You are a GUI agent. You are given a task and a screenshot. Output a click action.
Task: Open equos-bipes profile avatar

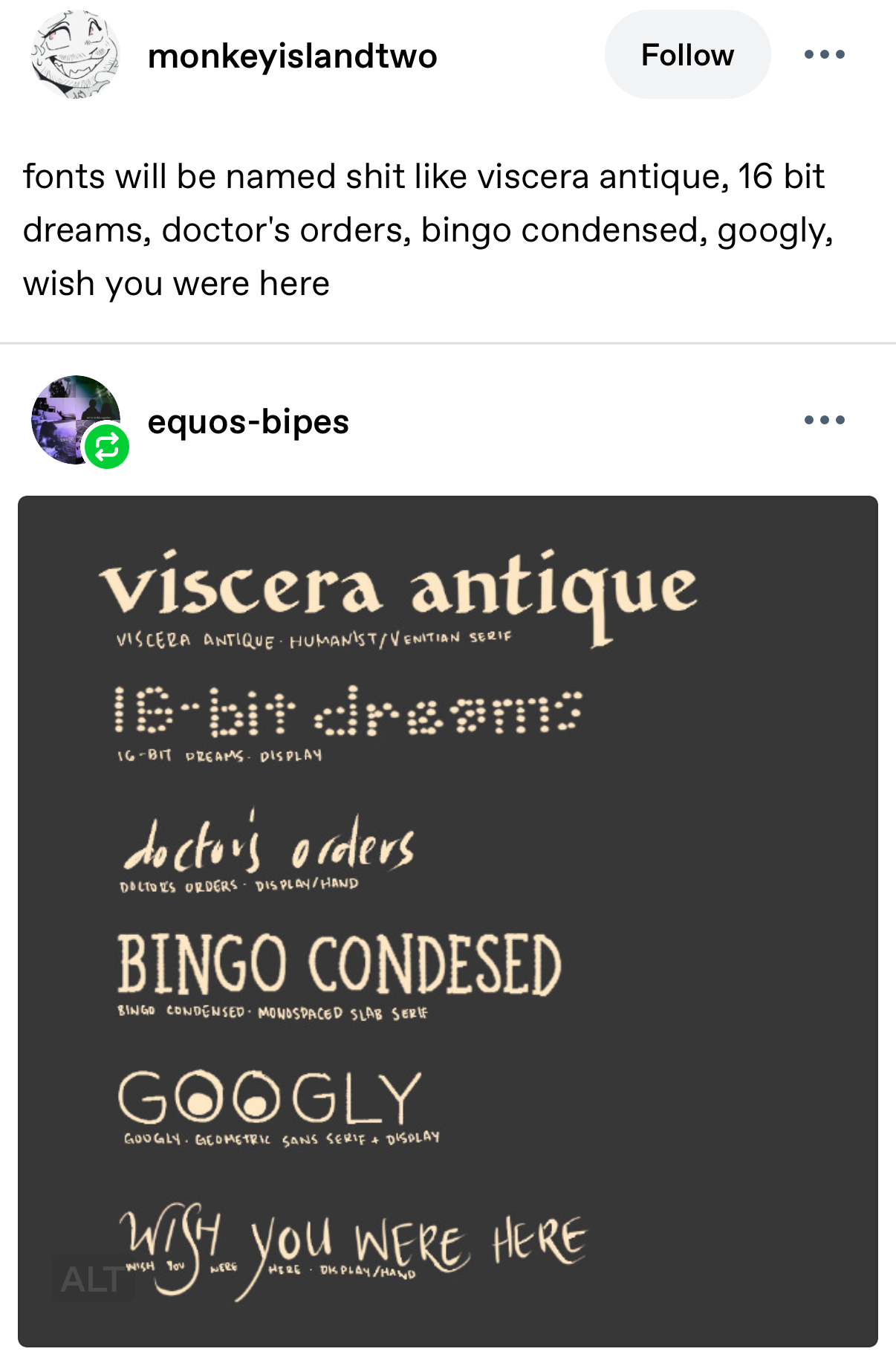[x=74, y=421]
